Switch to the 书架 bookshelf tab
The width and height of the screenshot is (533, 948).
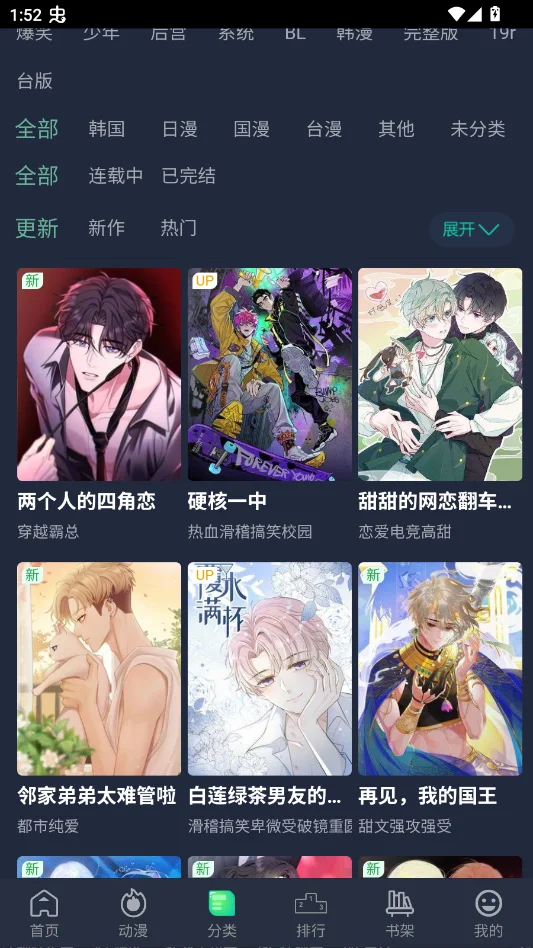click(399, 913)
